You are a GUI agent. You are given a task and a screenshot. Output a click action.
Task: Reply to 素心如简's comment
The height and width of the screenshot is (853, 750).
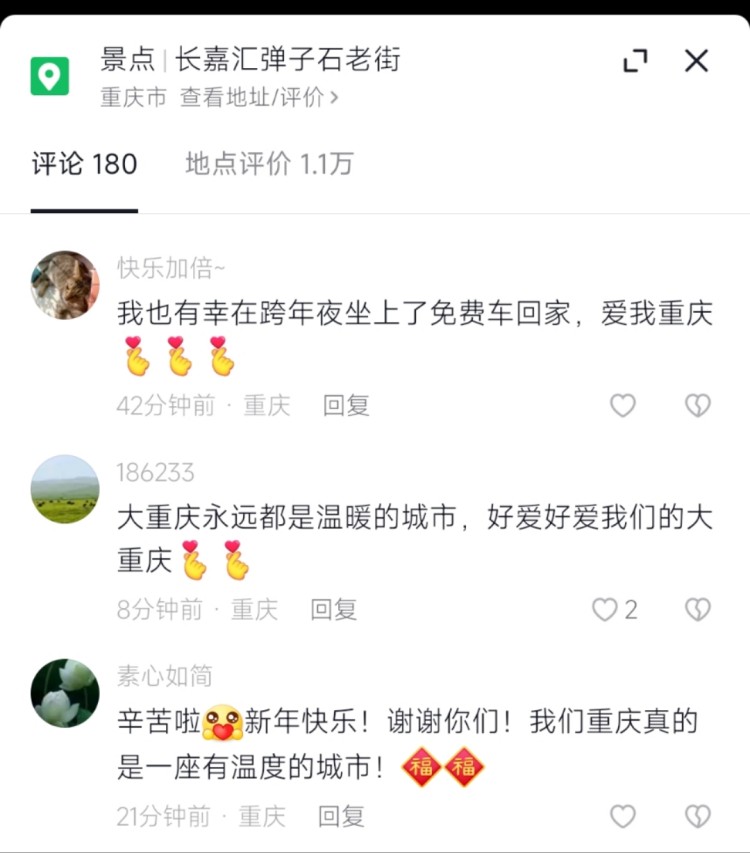tap(341, 816)
